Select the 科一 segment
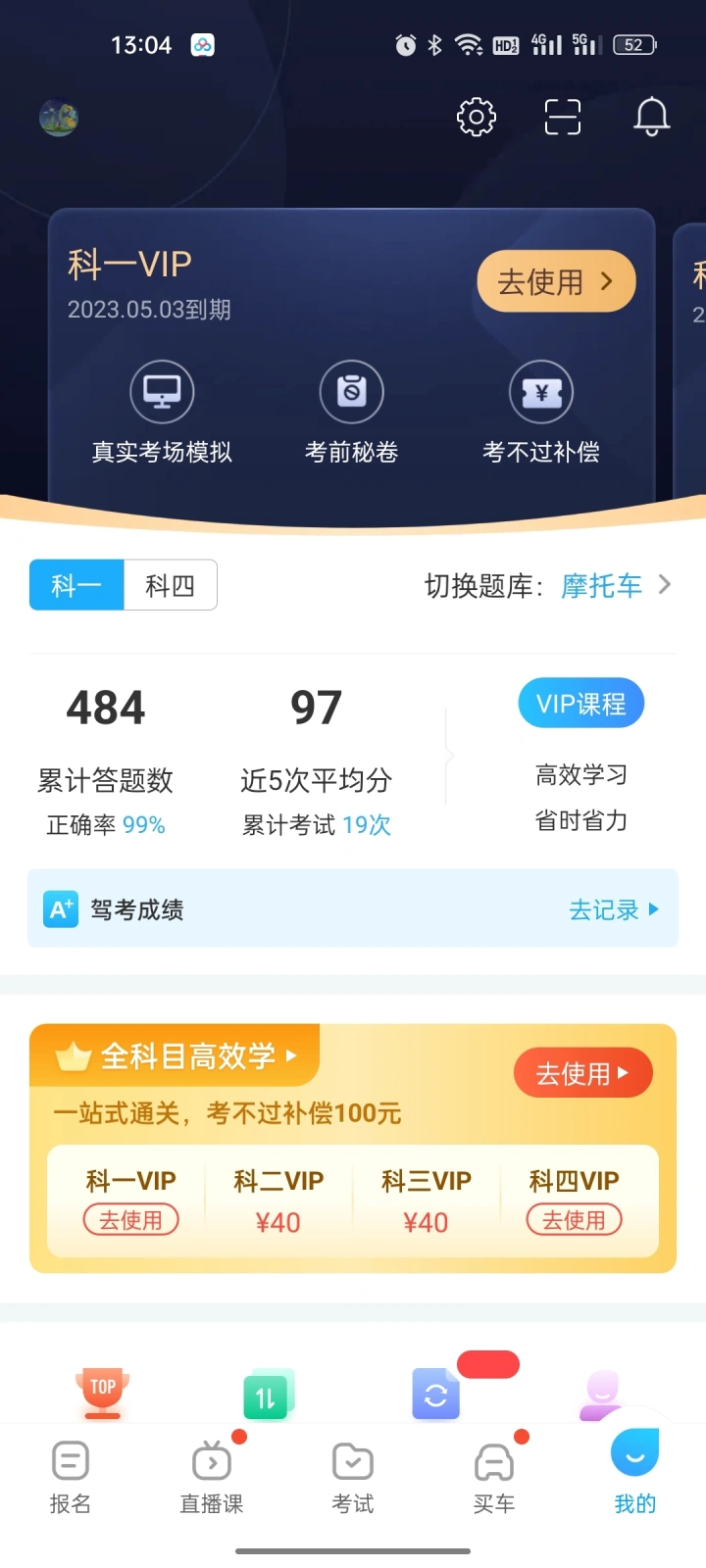Image resolution: width=706 pixels, height=1568 pixels. (76, 585)
